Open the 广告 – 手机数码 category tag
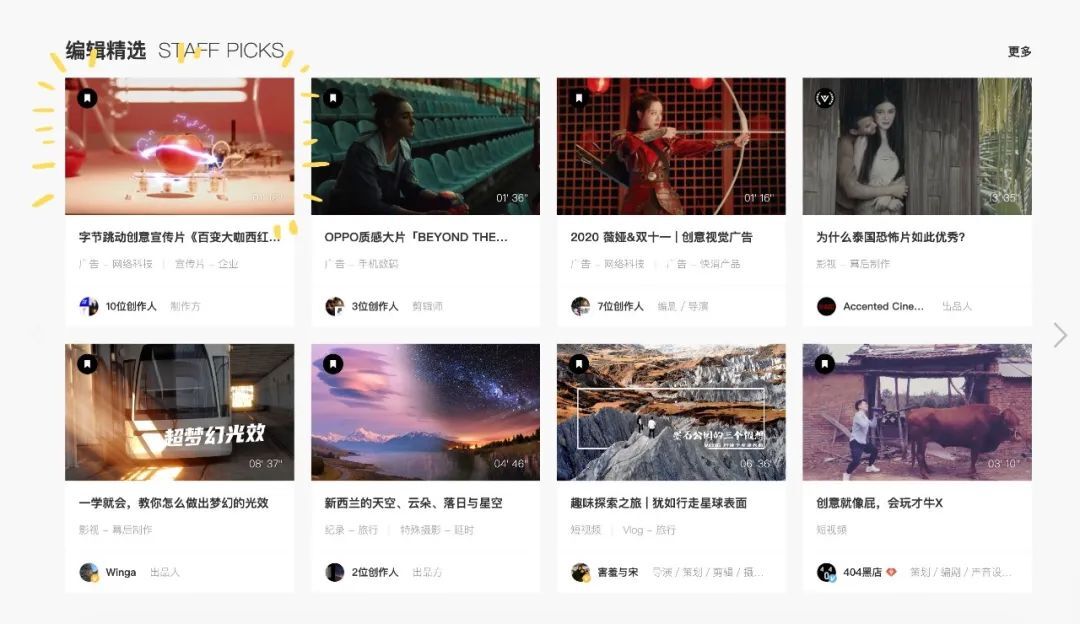 [x=361, y=264]
